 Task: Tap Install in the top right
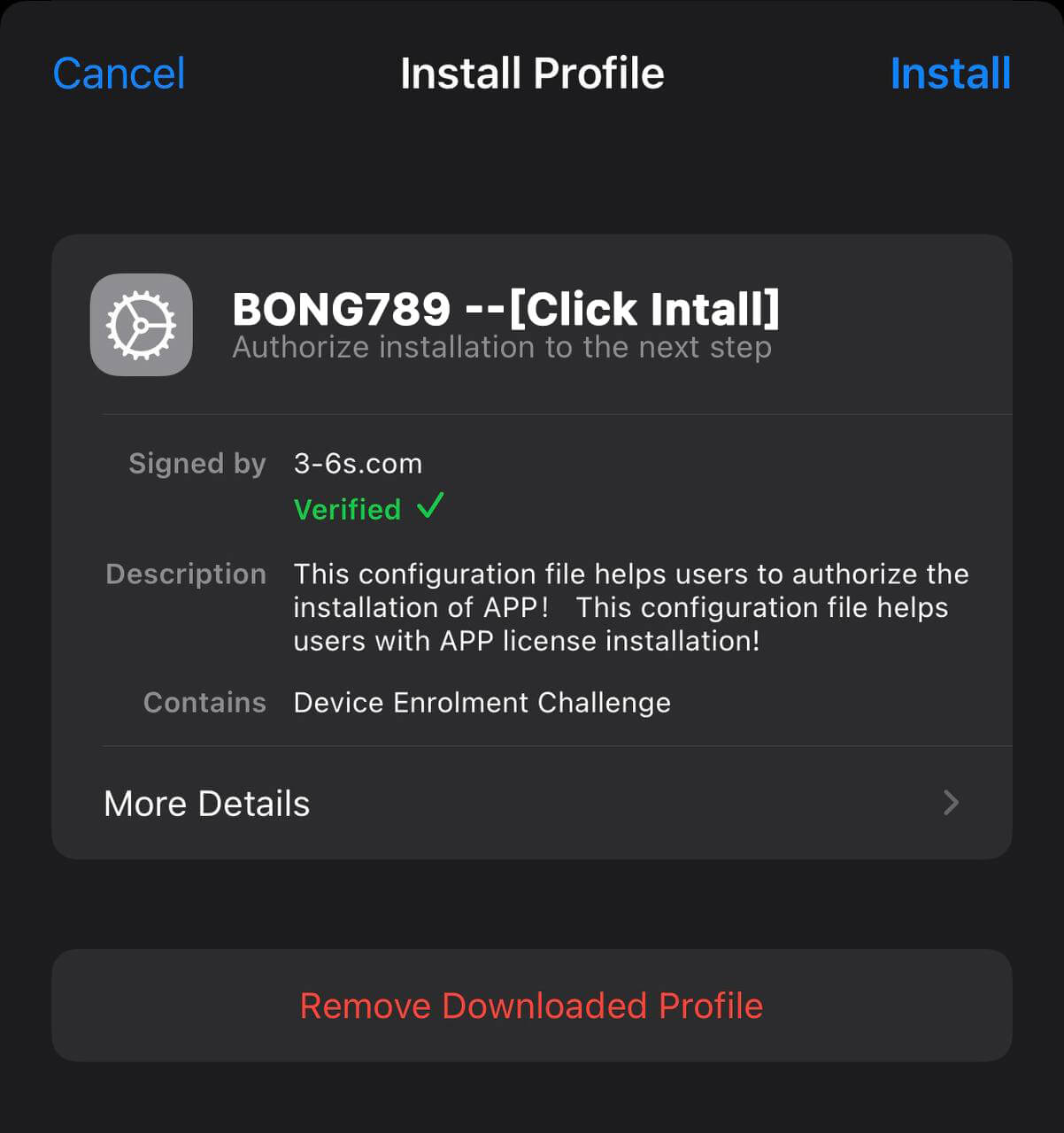[x=951, y=73]
